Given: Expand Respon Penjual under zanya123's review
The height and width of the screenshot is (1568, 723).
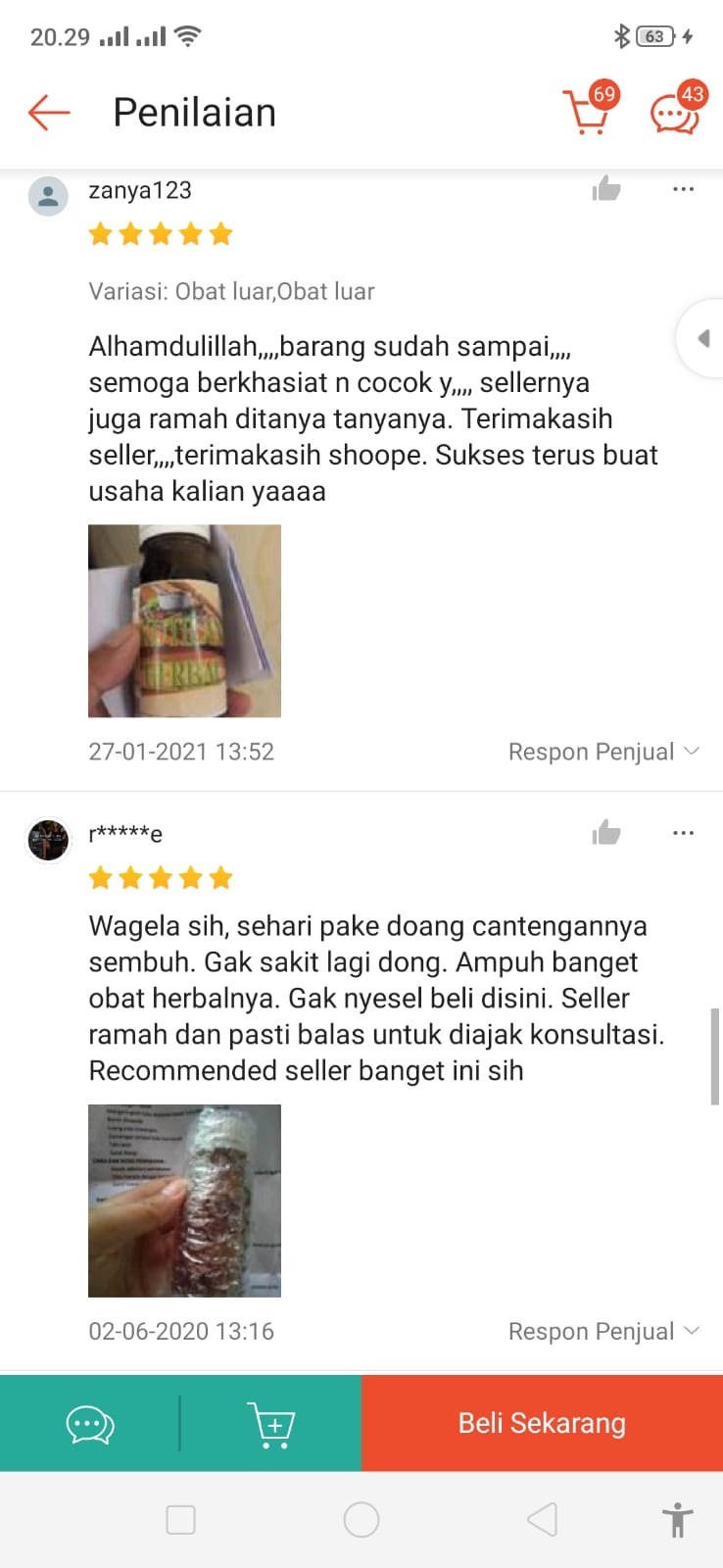Looking at the screenshot, I should 602,752.
